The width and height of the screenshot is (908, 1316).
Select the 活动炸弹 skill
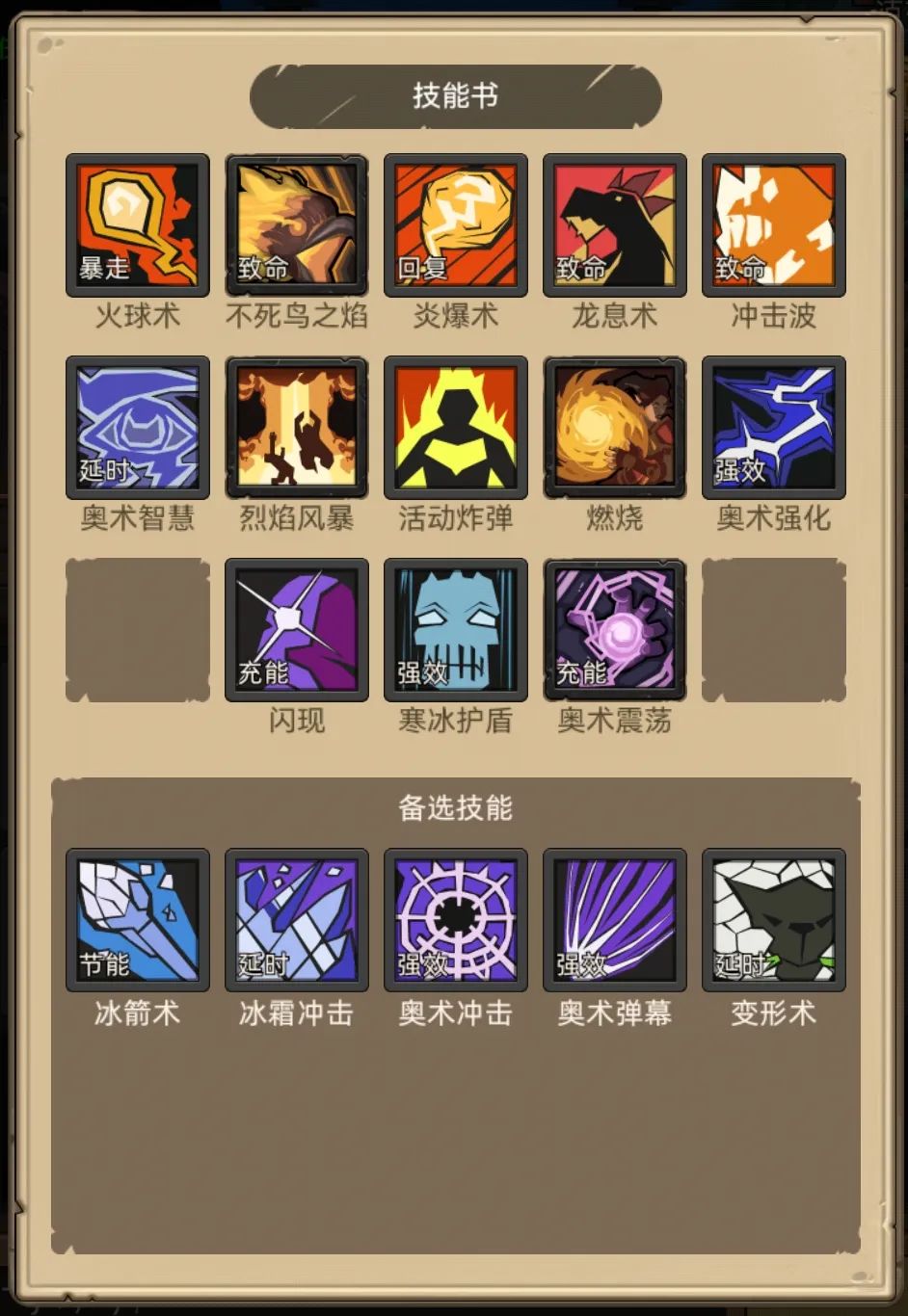tap(455, 428)
